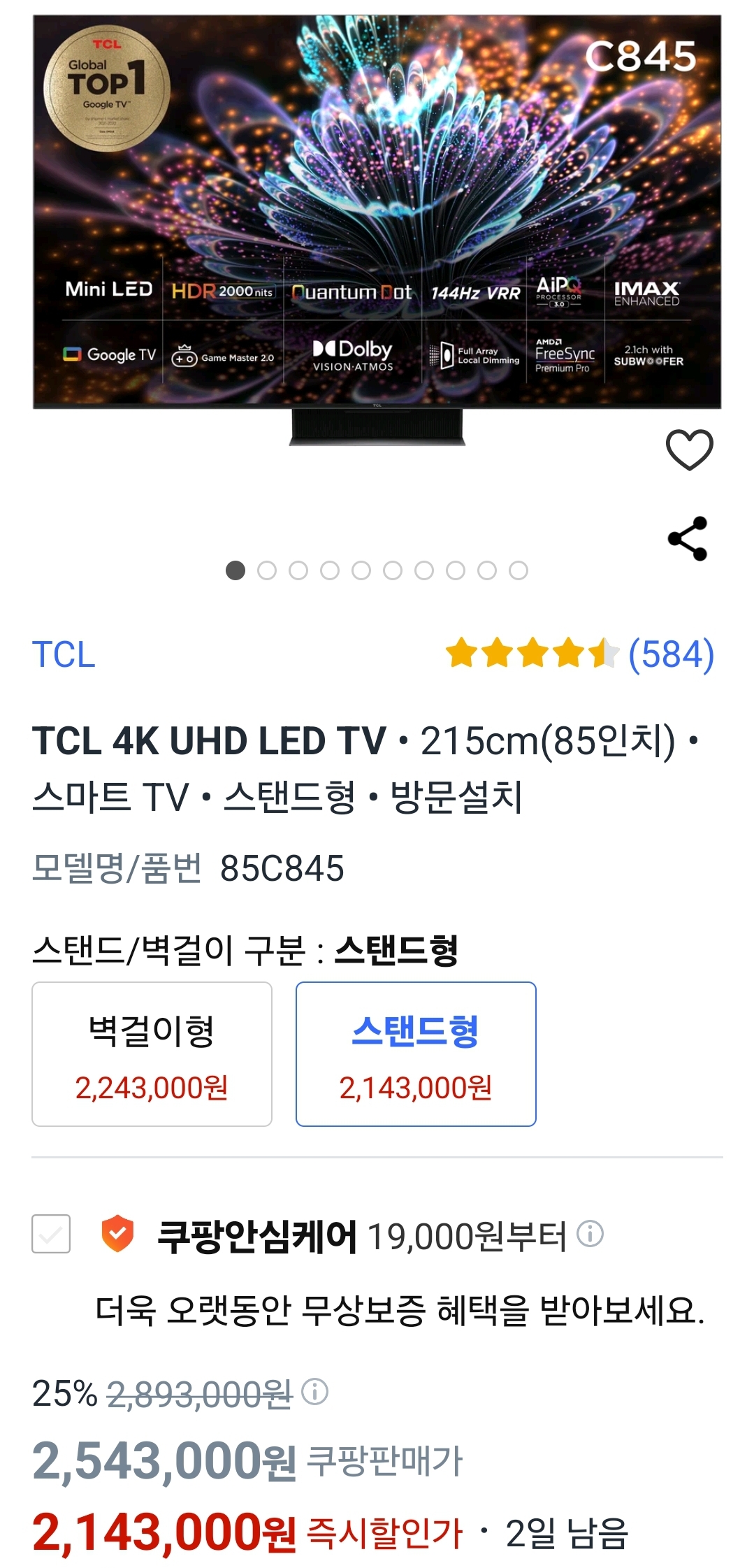Add the TV to wishlist with heart icon

click(x=689, y=449)
